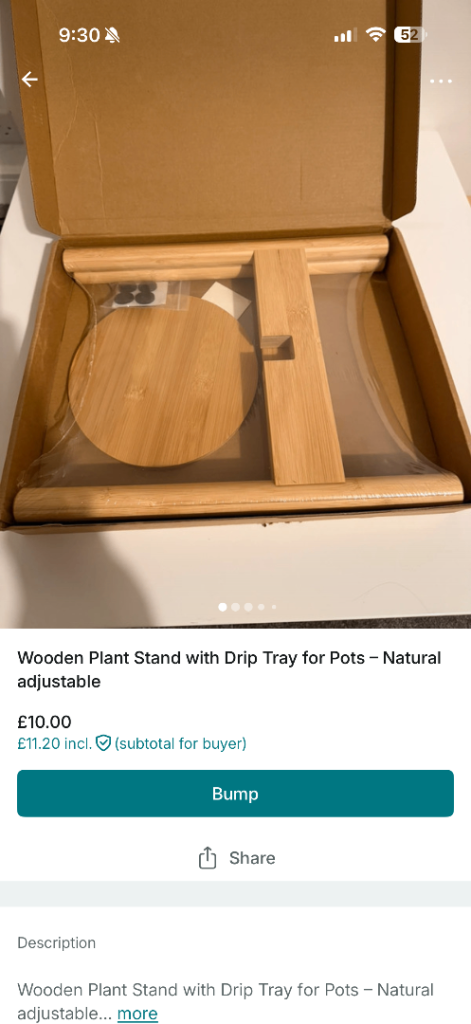Open buyer protection shield info
This screenshot has height=1024, width=471.
(103, 743)
